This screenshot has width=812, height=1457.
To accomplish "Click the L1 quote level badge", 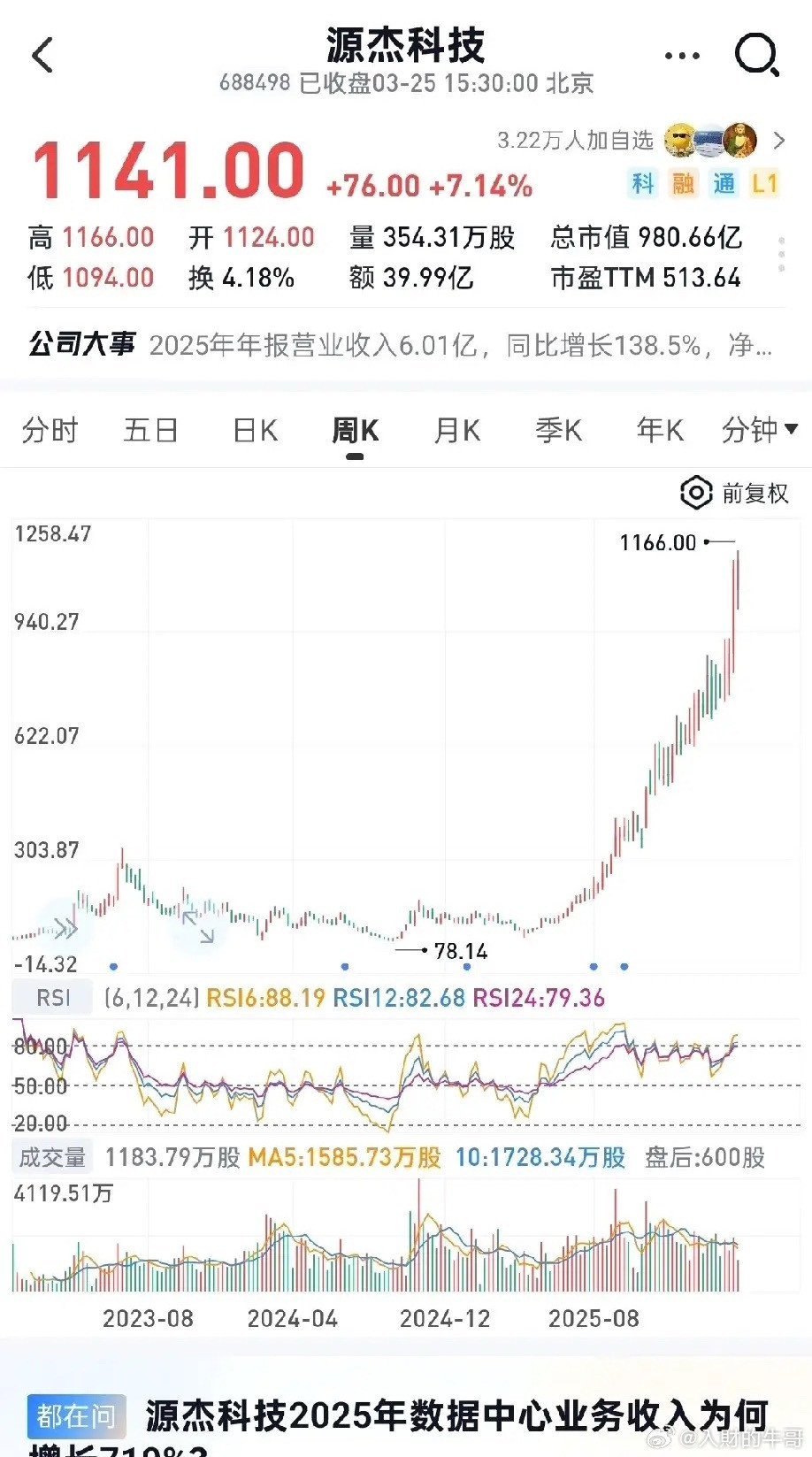I will (x=767, y=183).
